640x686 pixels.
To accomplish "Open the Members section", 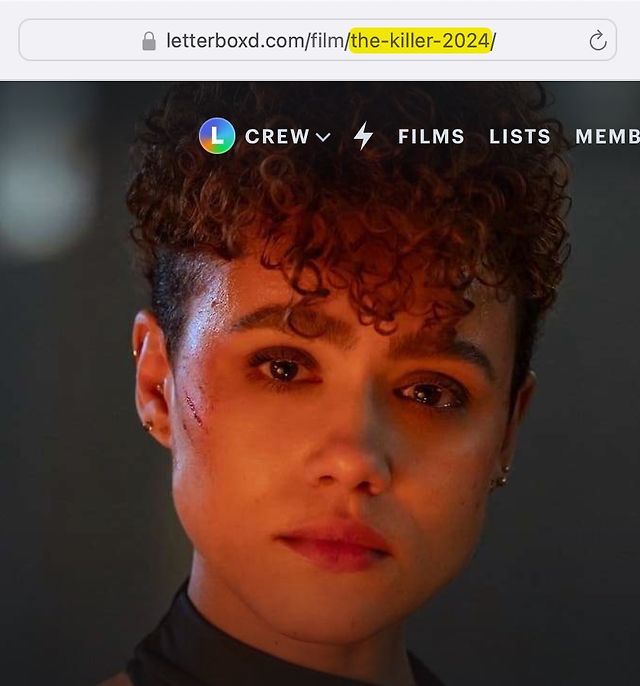I will tap(607, 137).
